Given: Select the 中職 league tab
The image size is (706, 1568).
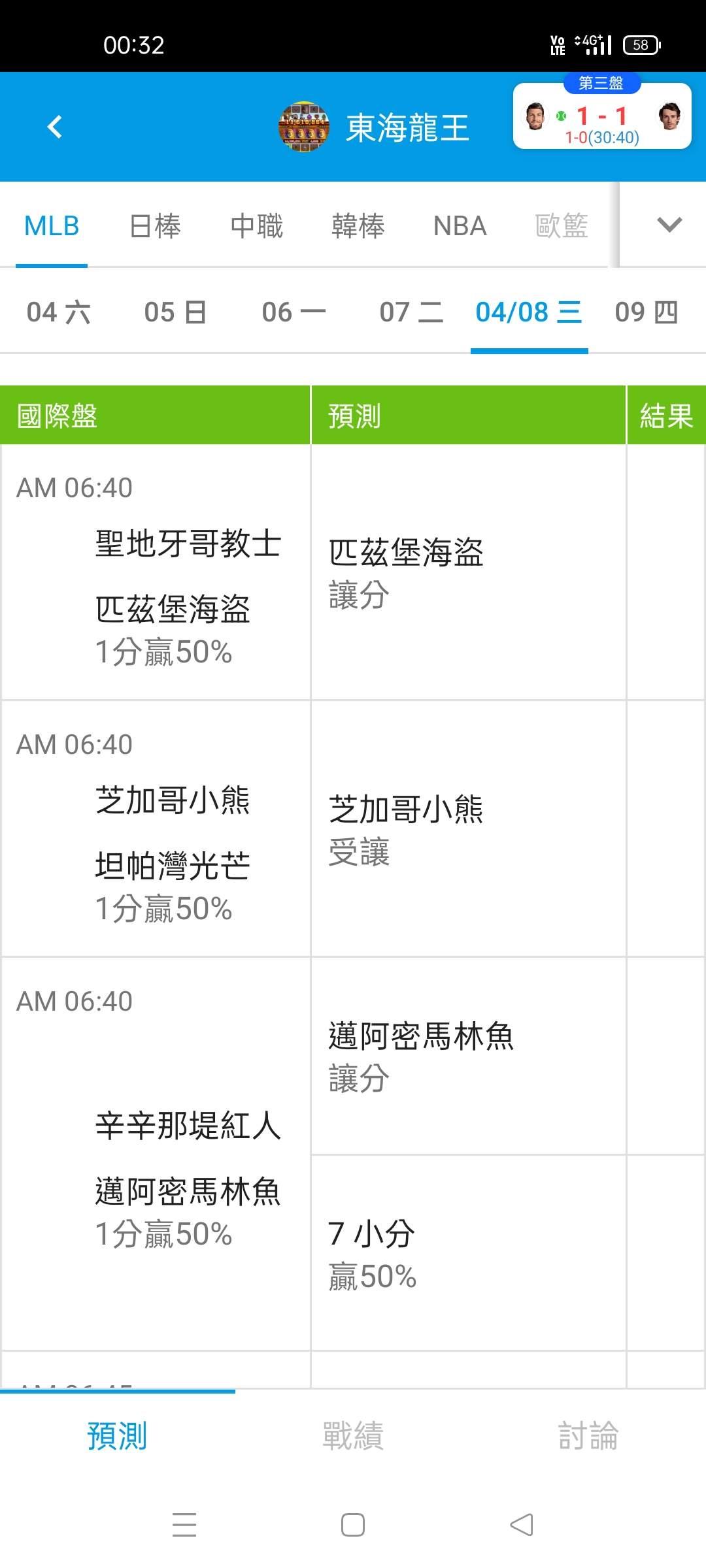Looking at the screenshot, I should tap(257, 226).
